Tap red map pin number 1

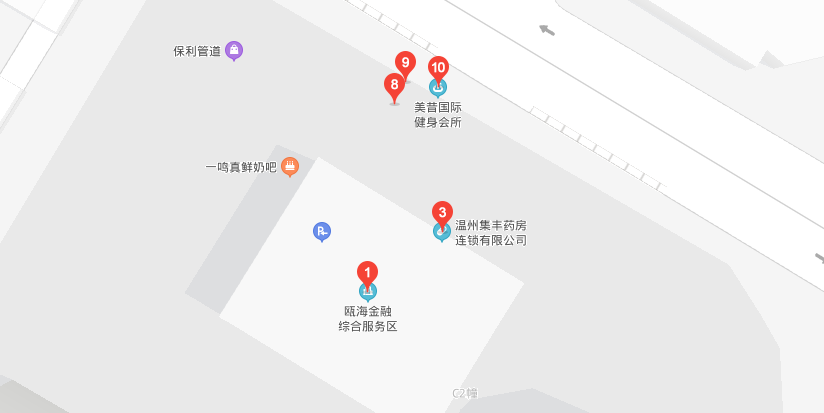367,272
